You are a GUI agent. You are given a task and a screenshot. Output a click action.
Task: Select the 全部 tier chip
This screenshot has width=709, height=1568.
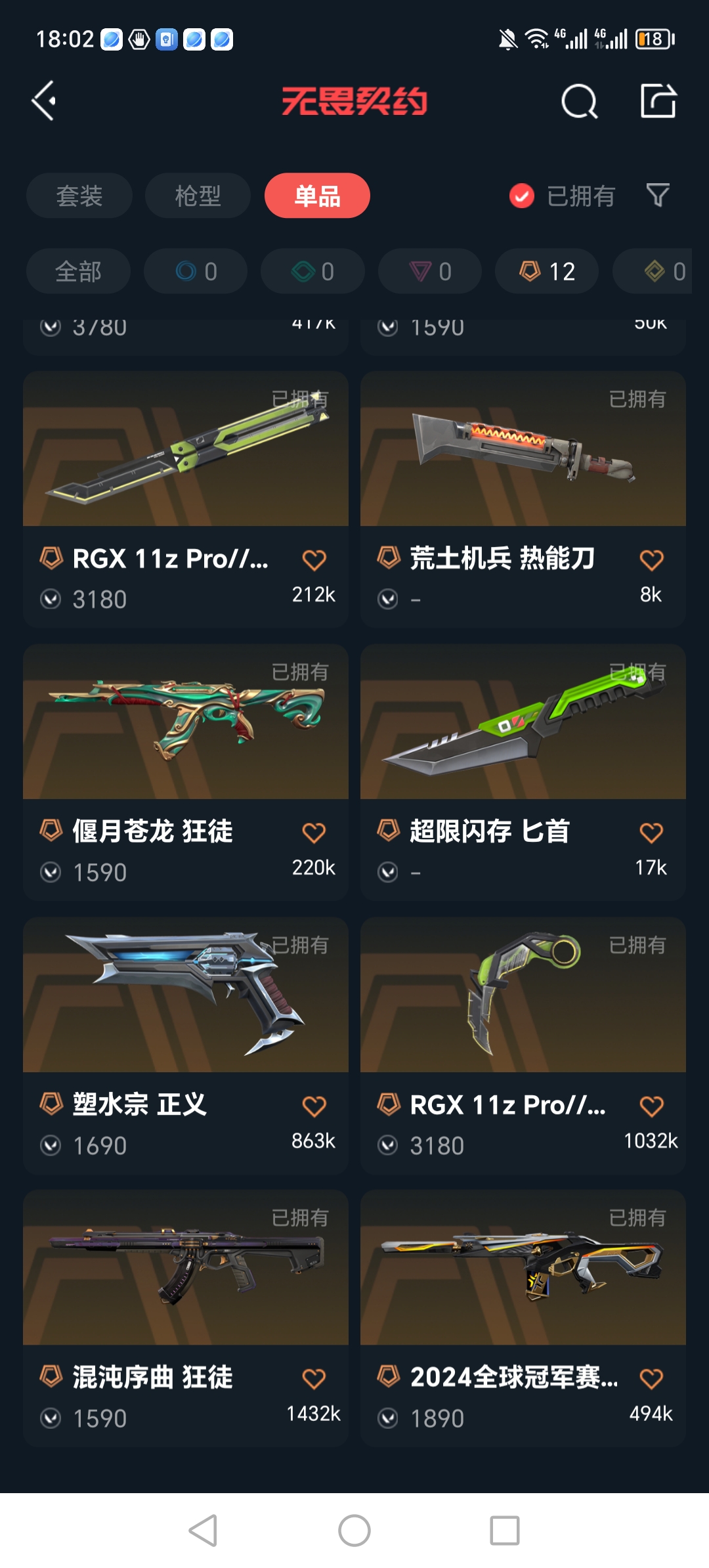[x=78, y=271]
